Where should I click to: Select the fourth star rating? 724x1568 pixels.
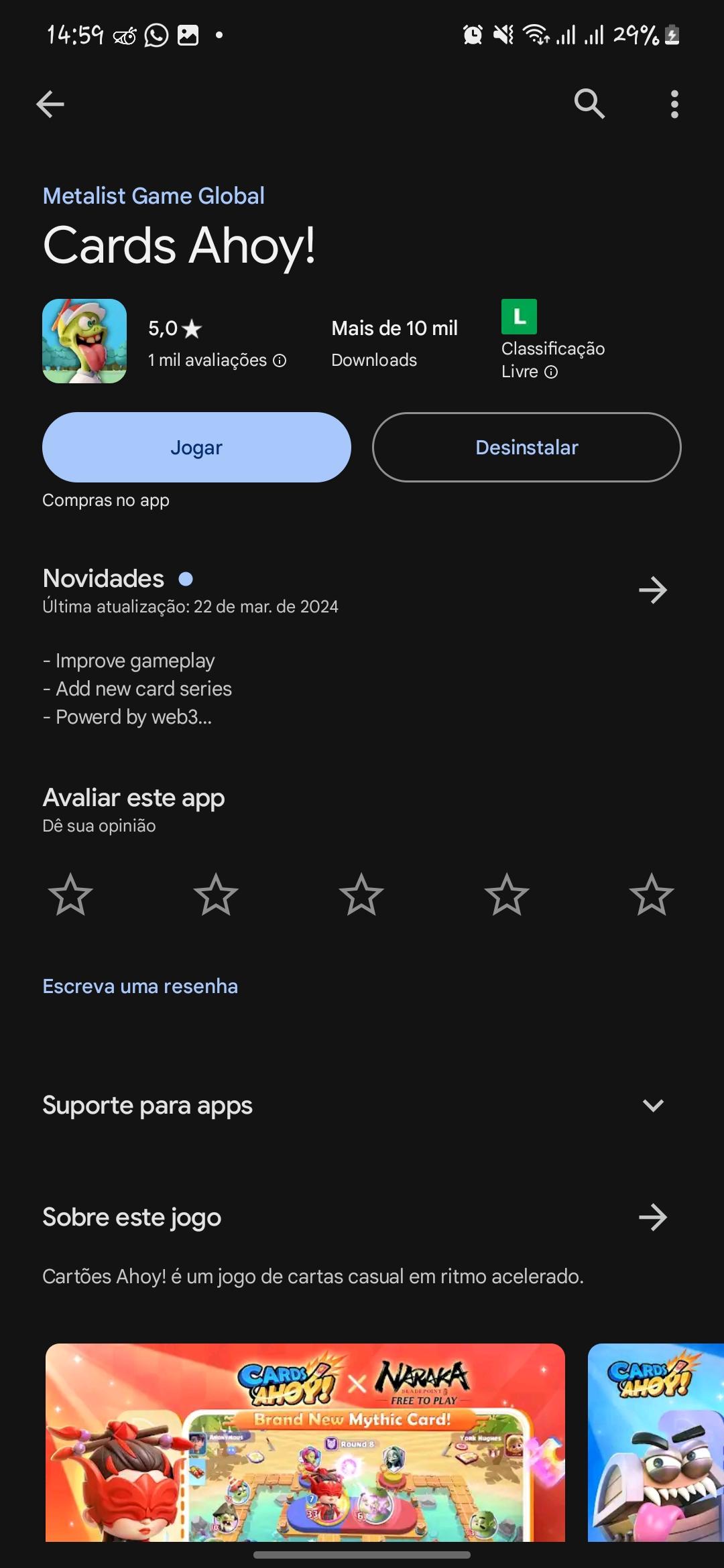(x=507, y=895)
